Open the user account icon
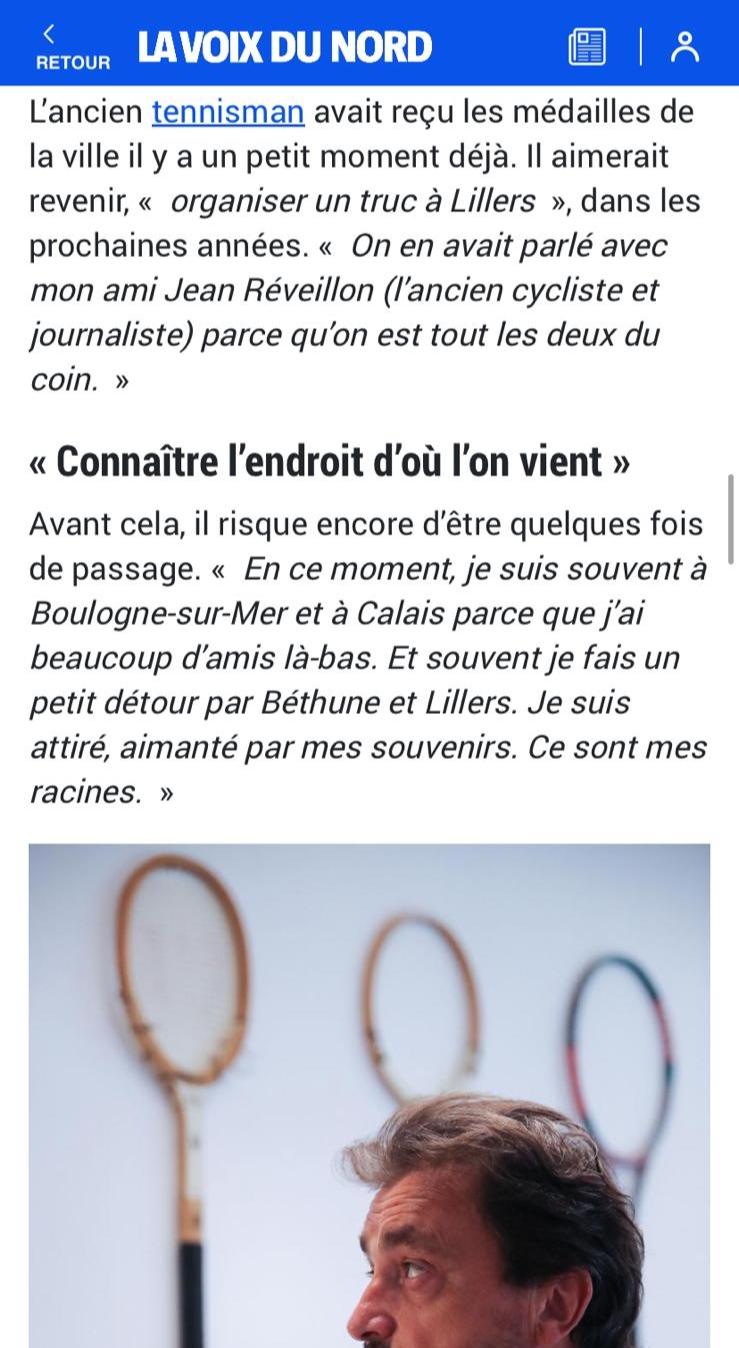739x1348 pixels. point(685,47)
